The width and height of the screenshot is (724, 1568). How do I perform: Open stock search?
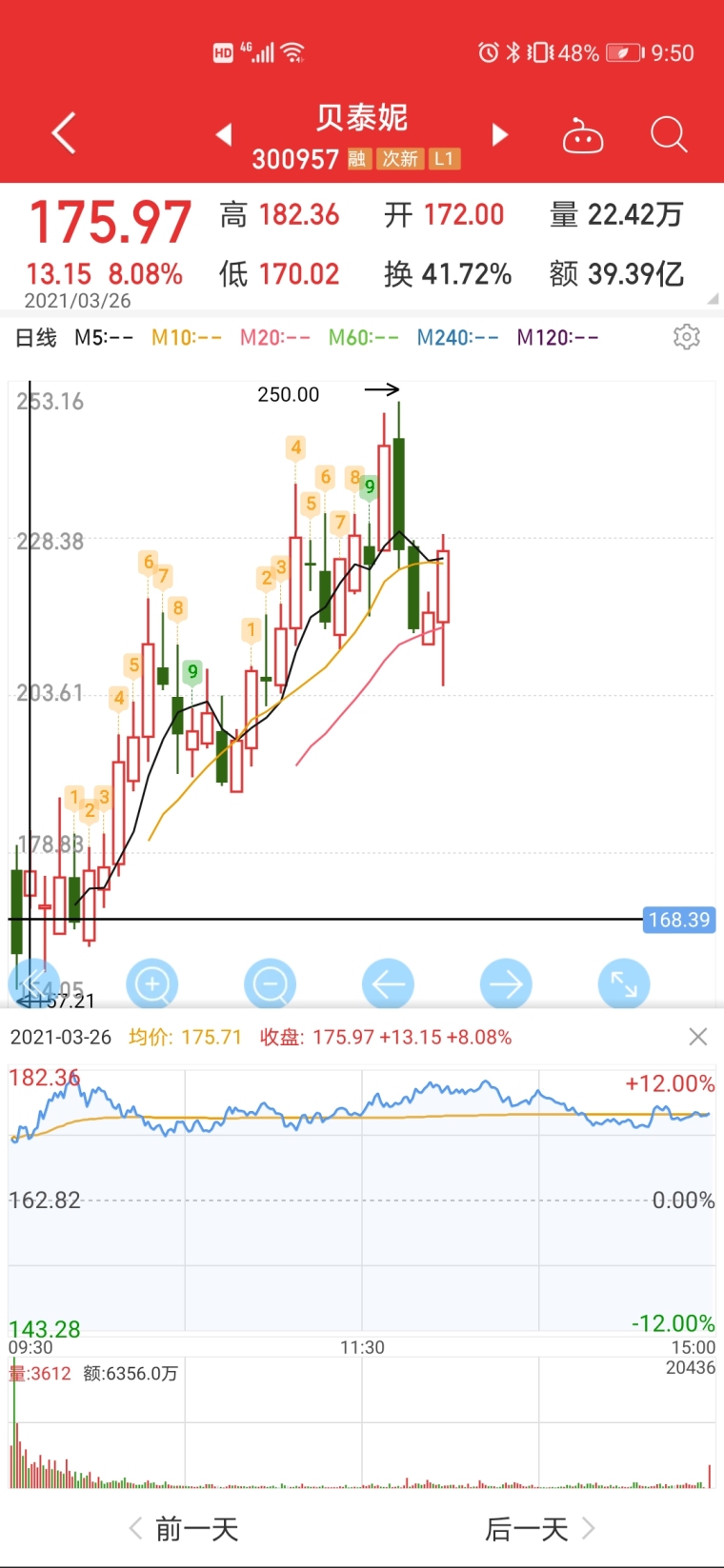[669, 134]
